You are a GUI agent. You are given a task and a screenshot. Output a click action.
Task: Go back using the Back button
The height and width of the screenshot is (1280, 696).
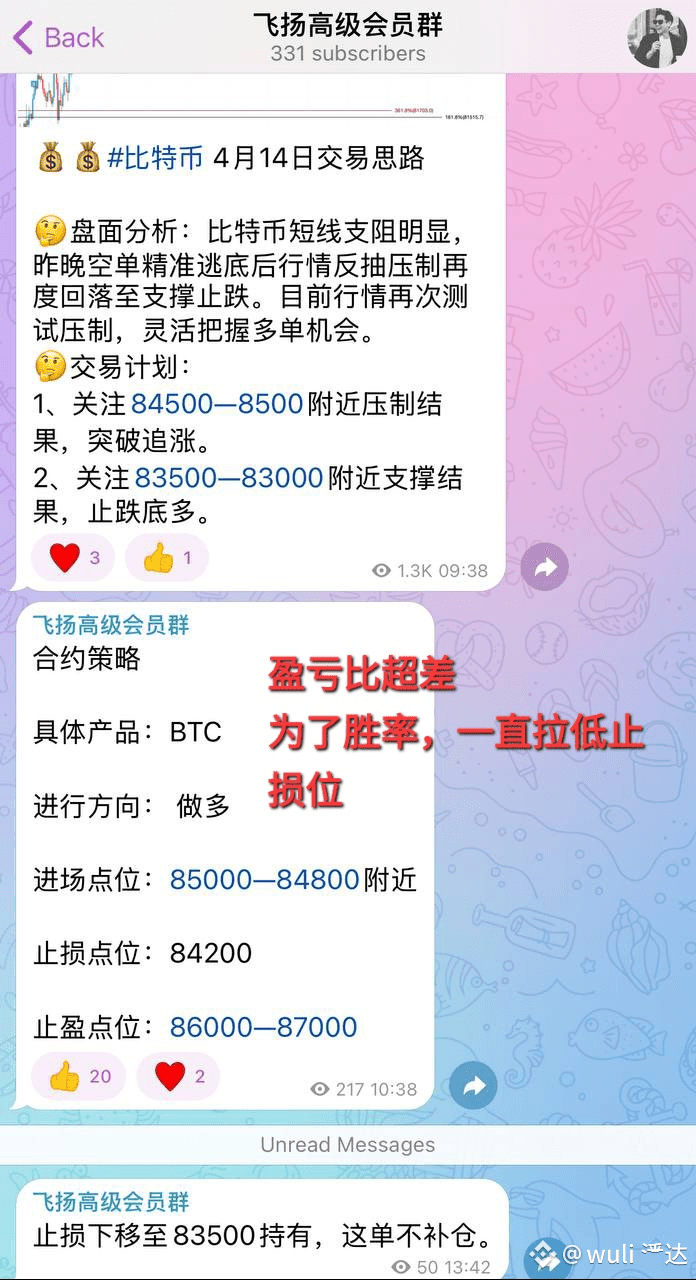tap(57, 38)
